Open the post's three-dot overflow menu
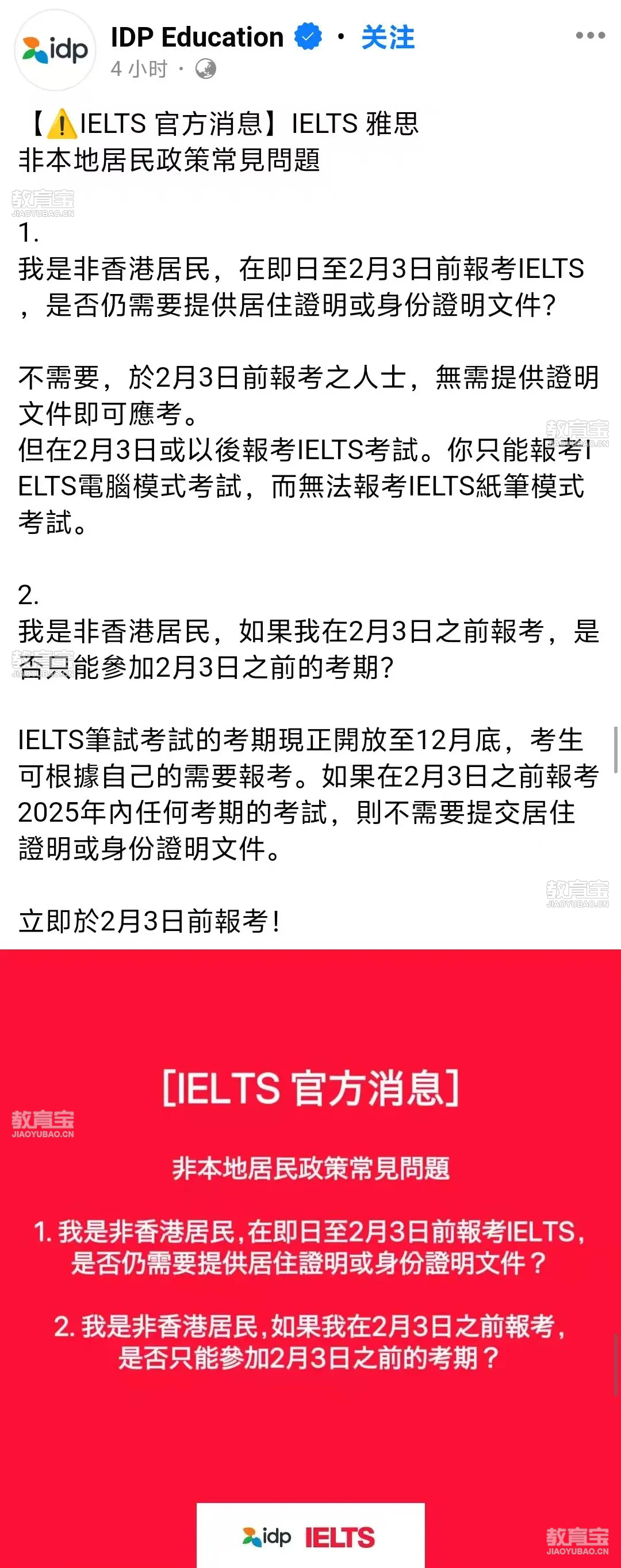621x1568 pixels. [x=589, y=36]
